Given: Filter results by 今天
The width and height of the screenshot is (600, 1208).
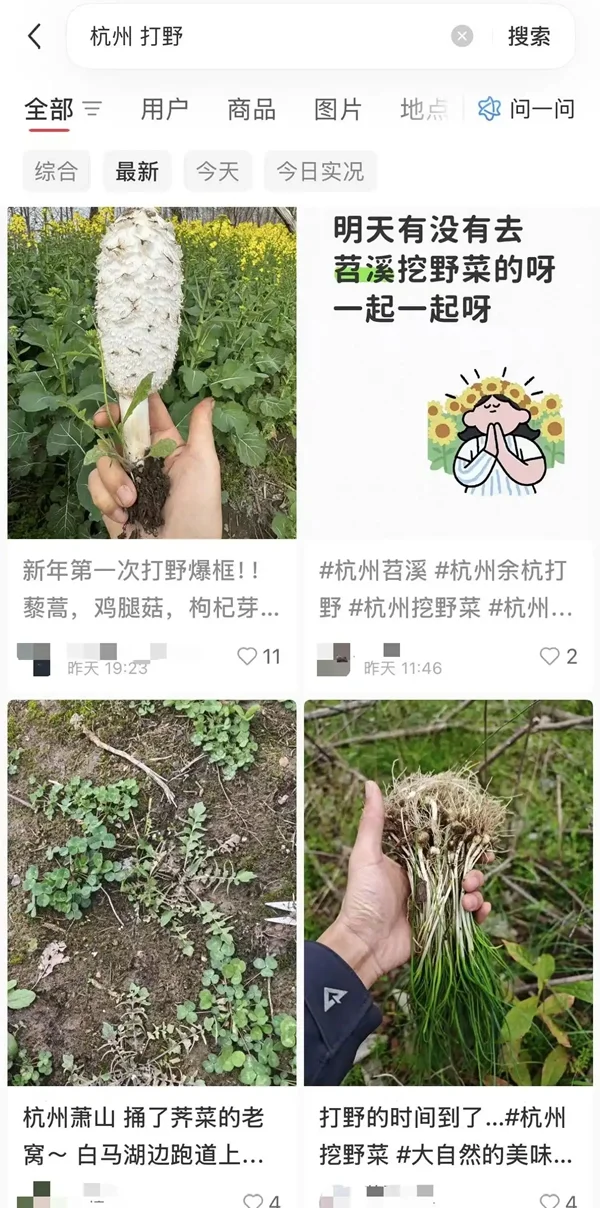Looking at the screenshot, I should (x=217, y=171).
